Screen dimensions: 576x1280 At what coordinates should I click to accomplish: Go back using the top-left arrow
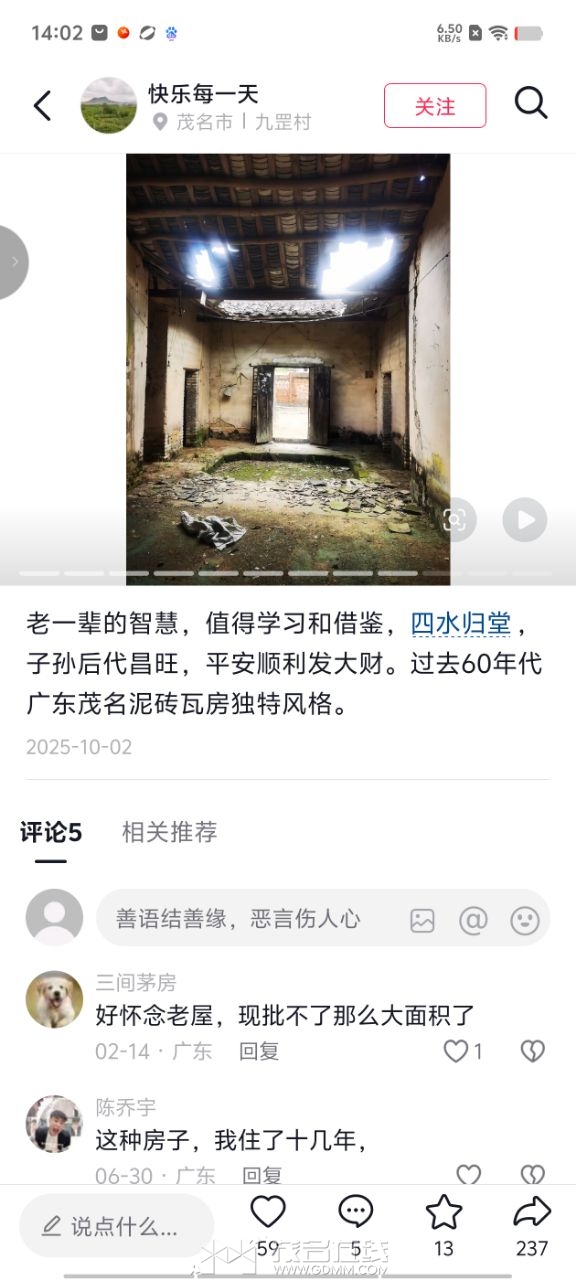[x=42, y=105]
